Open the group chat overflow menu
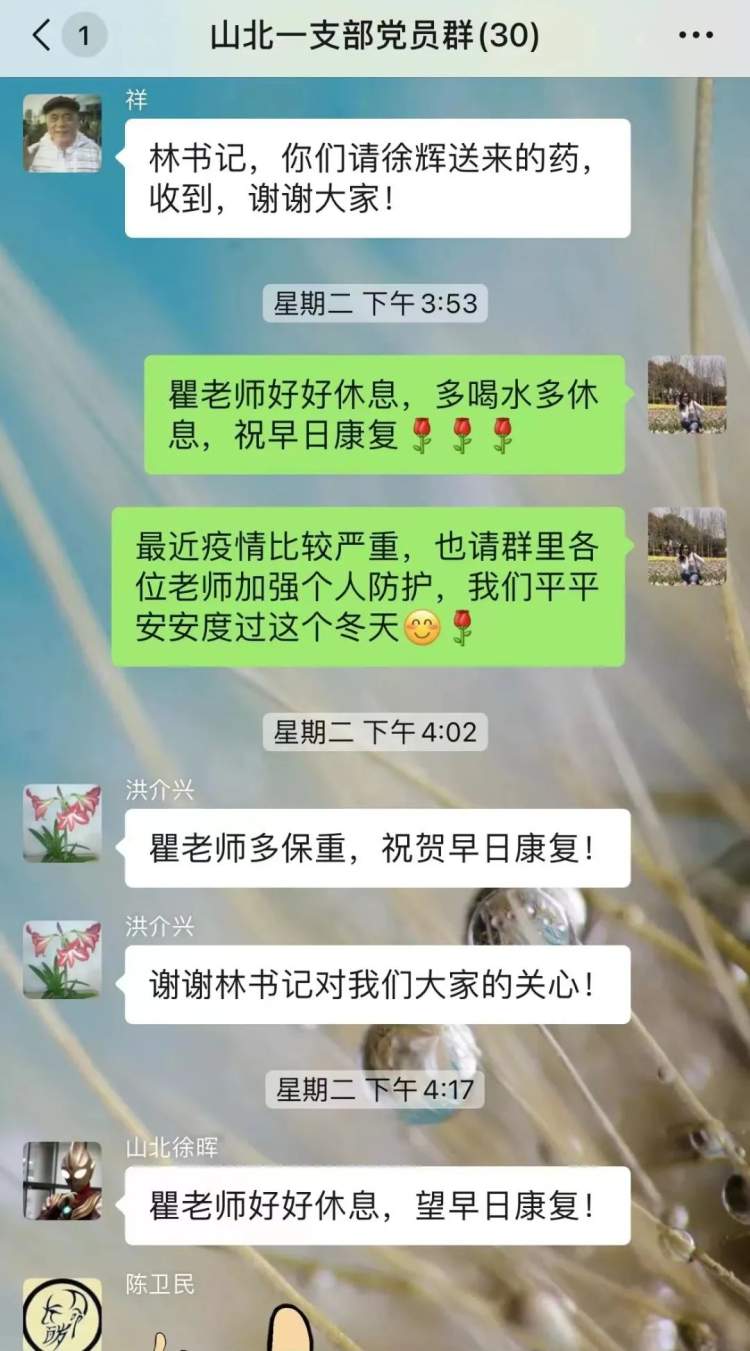Image resolution: width=750 pixels, height=1351 pixels. [695, 36]
